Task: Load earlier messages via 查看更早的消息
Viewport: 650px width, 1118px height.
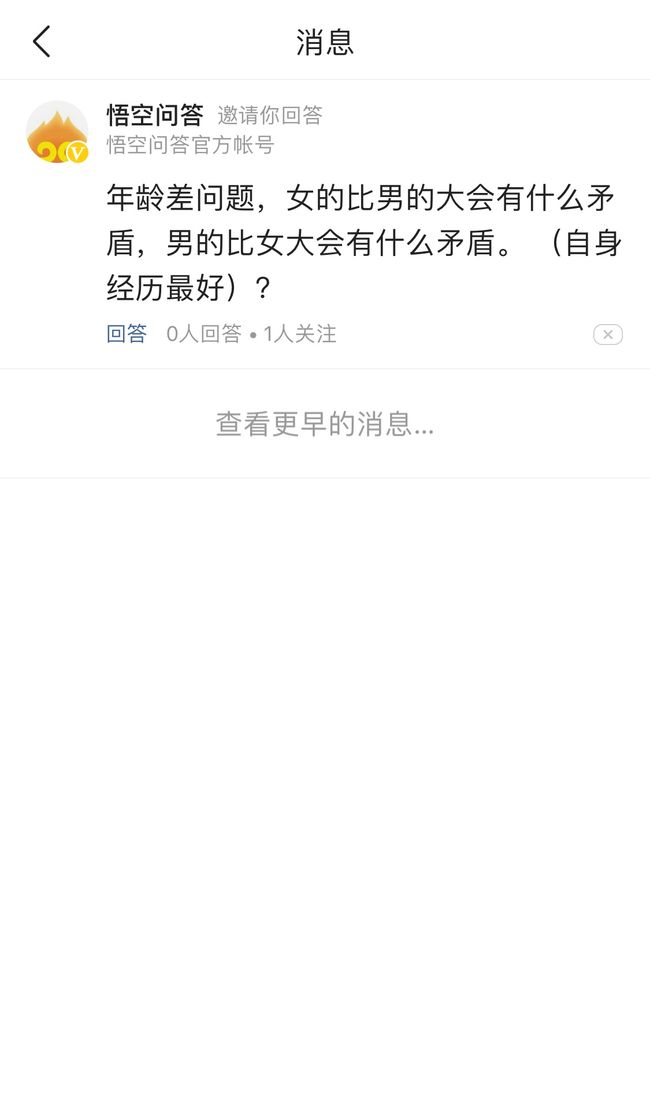Action: point(325,424)
